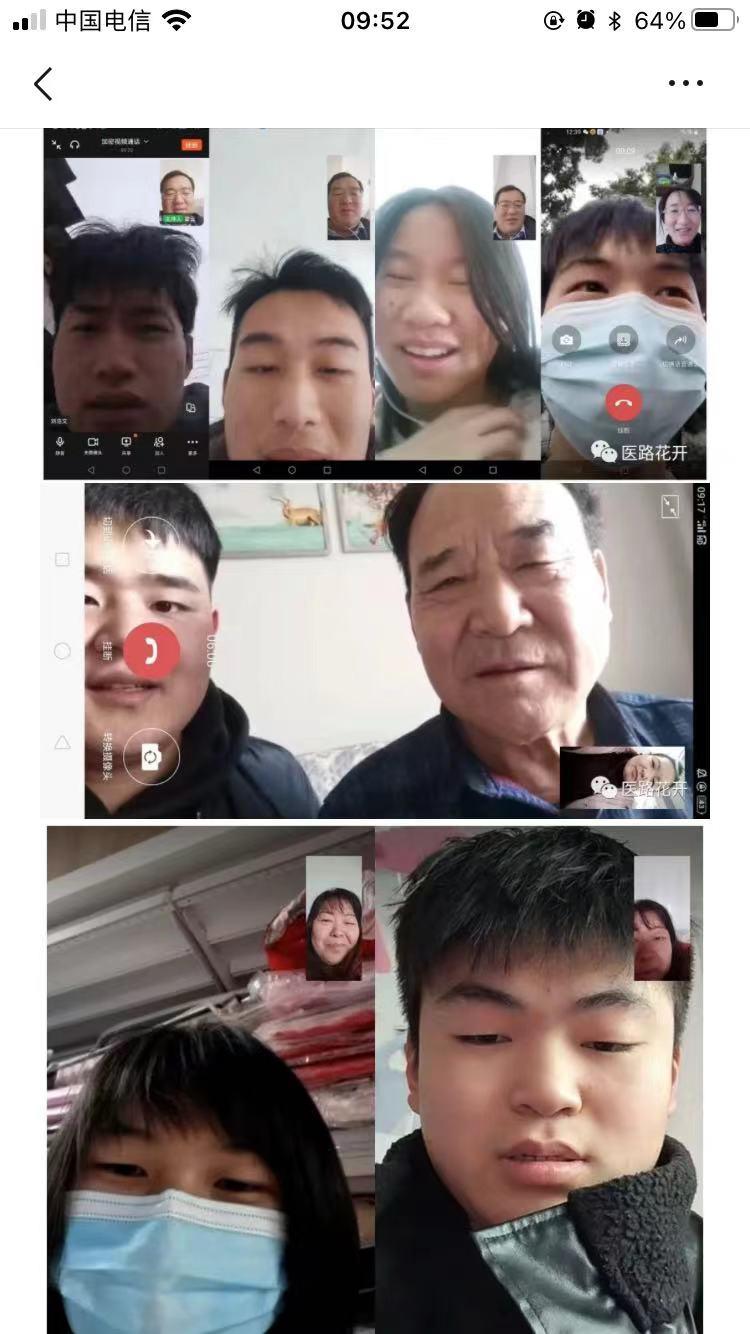This screenshot has width=750, height=1334.
Task: Go back using the top-left arrow
Action: click(43, 84)
